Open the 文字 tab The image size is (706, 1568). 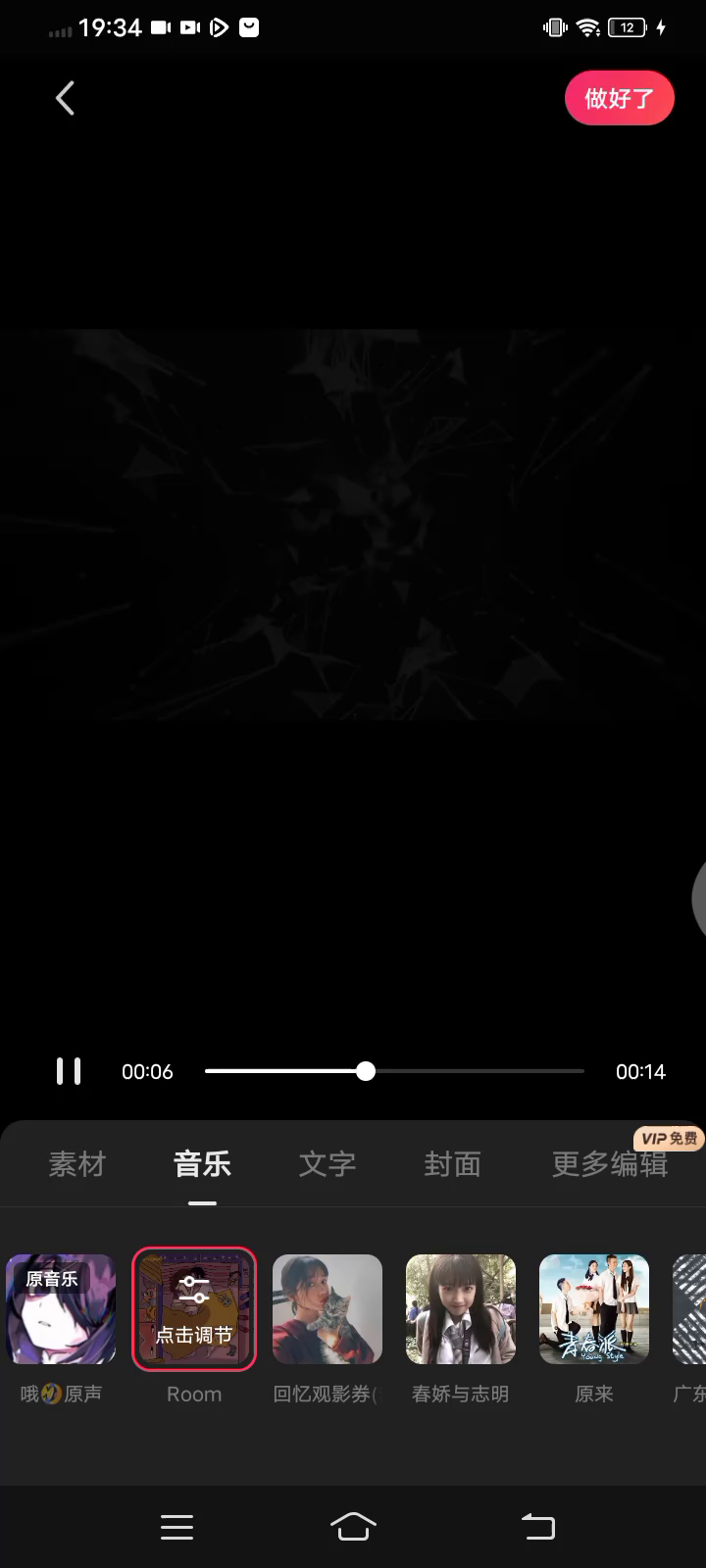[x=327, y=1164]
